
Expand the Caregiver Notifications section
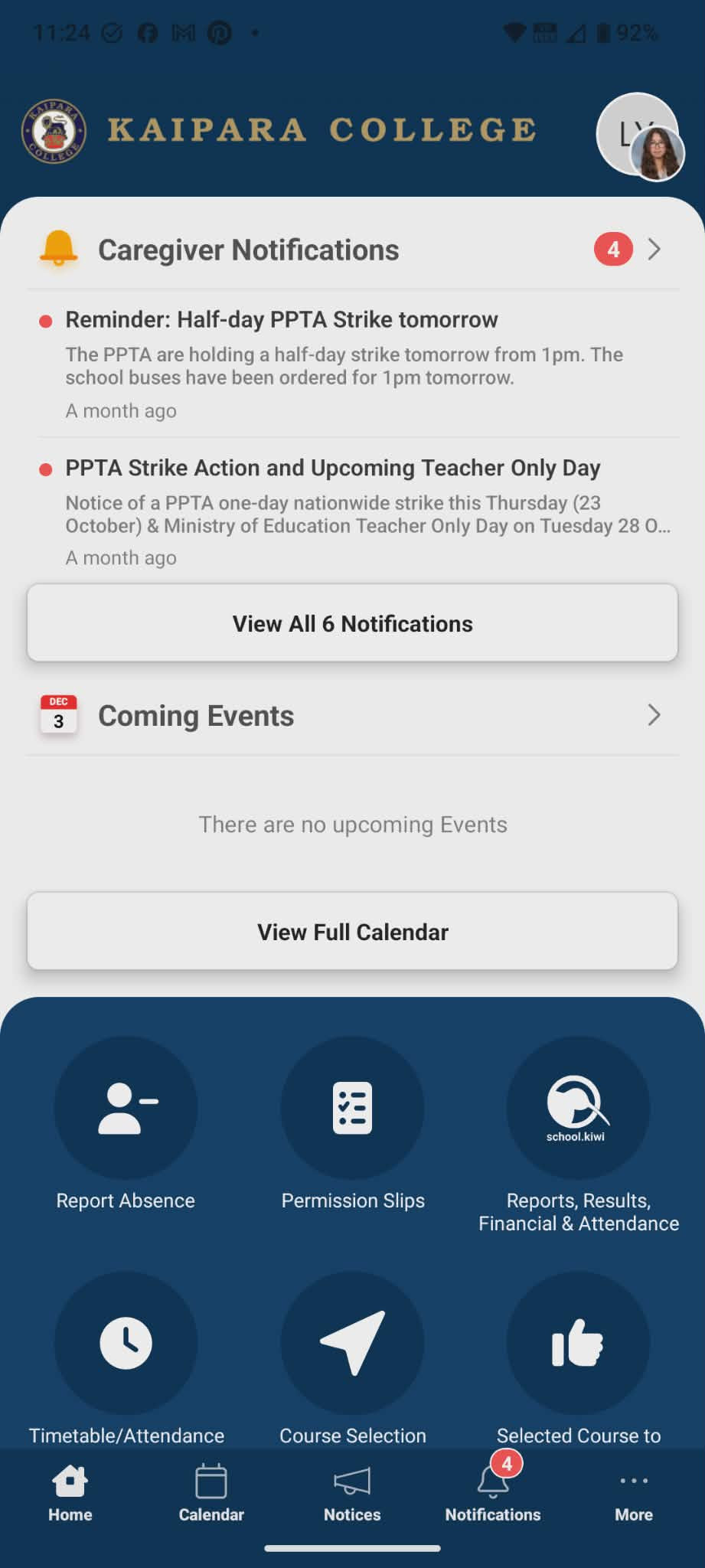(653, 250)
